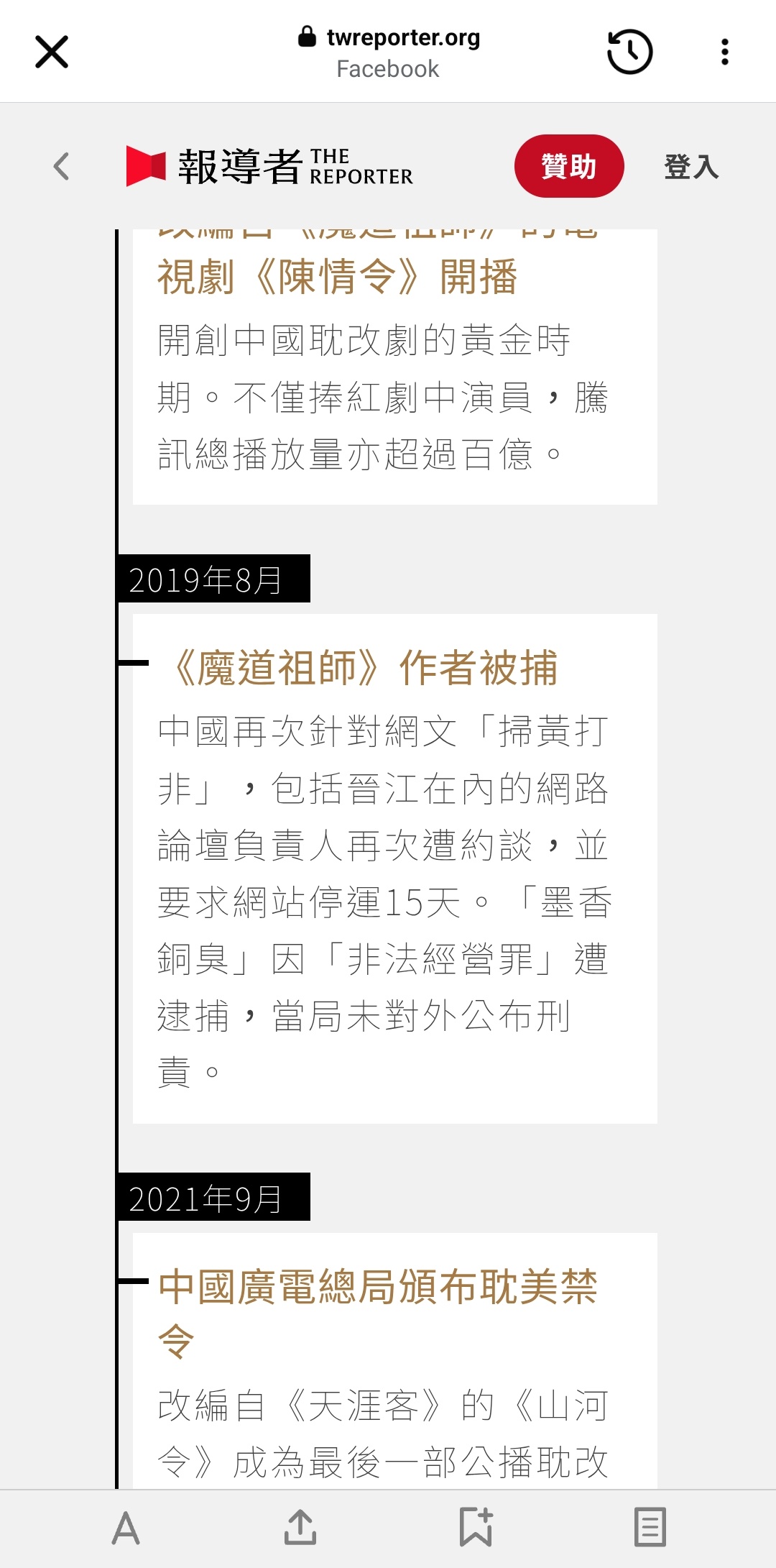This screenshot has width=776, height=1568.
Task: Open the browser overflow menu
Action: tap(724, 52)
